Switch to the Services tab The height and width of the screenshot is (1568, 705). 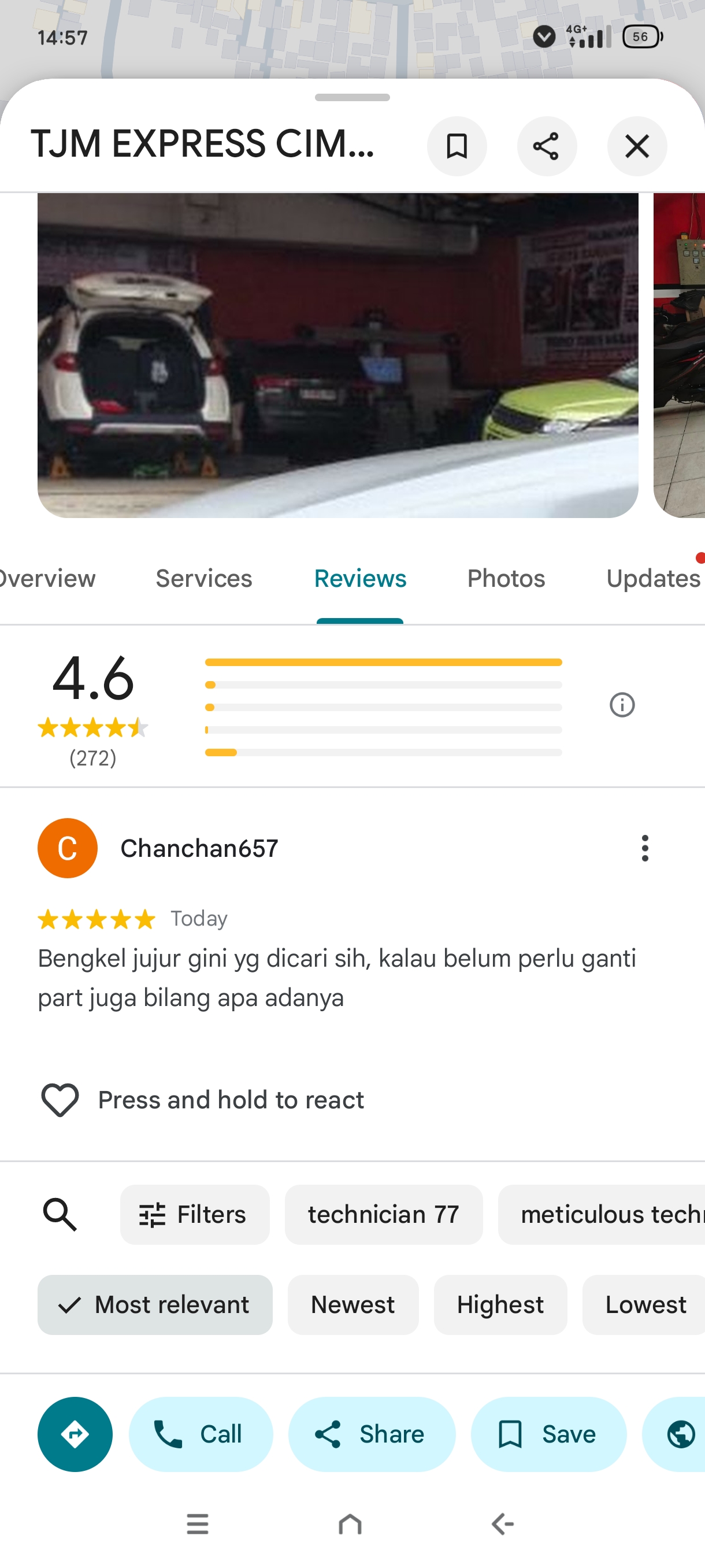(204, 578)
